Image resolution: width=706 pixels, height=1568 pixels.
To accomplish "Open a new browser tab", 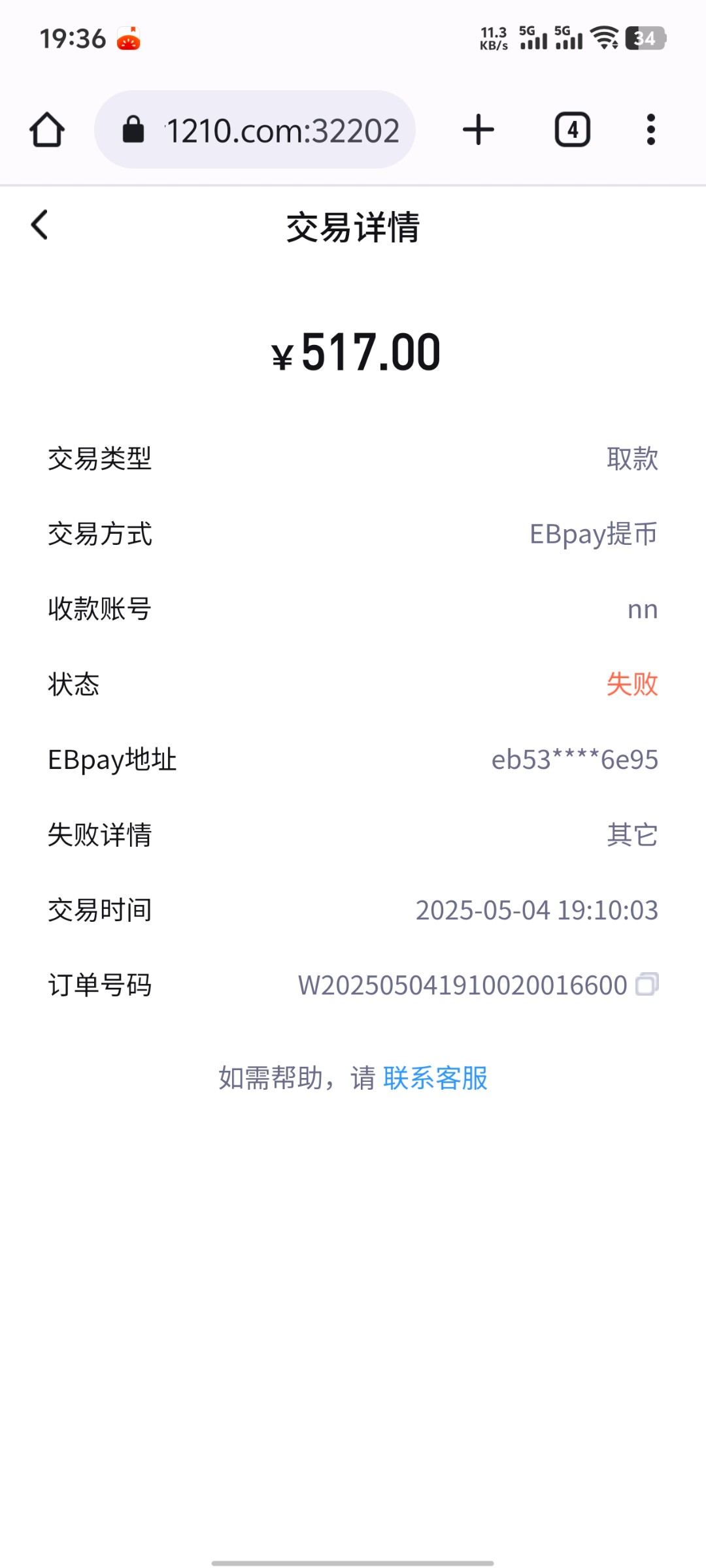I will (x=479, y=129).
